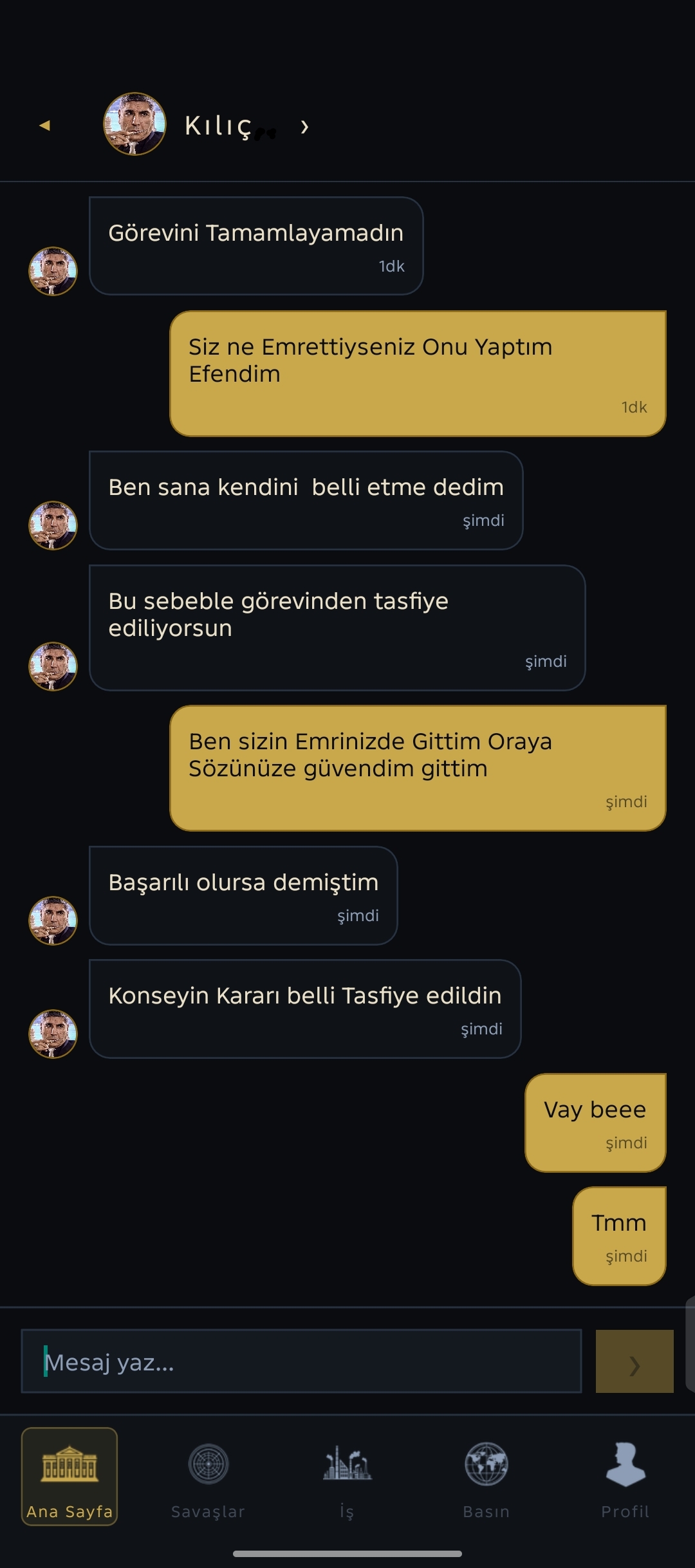Go to the İş tab
Viewport: 695px width, 1568px height.
coord(347,1480)
